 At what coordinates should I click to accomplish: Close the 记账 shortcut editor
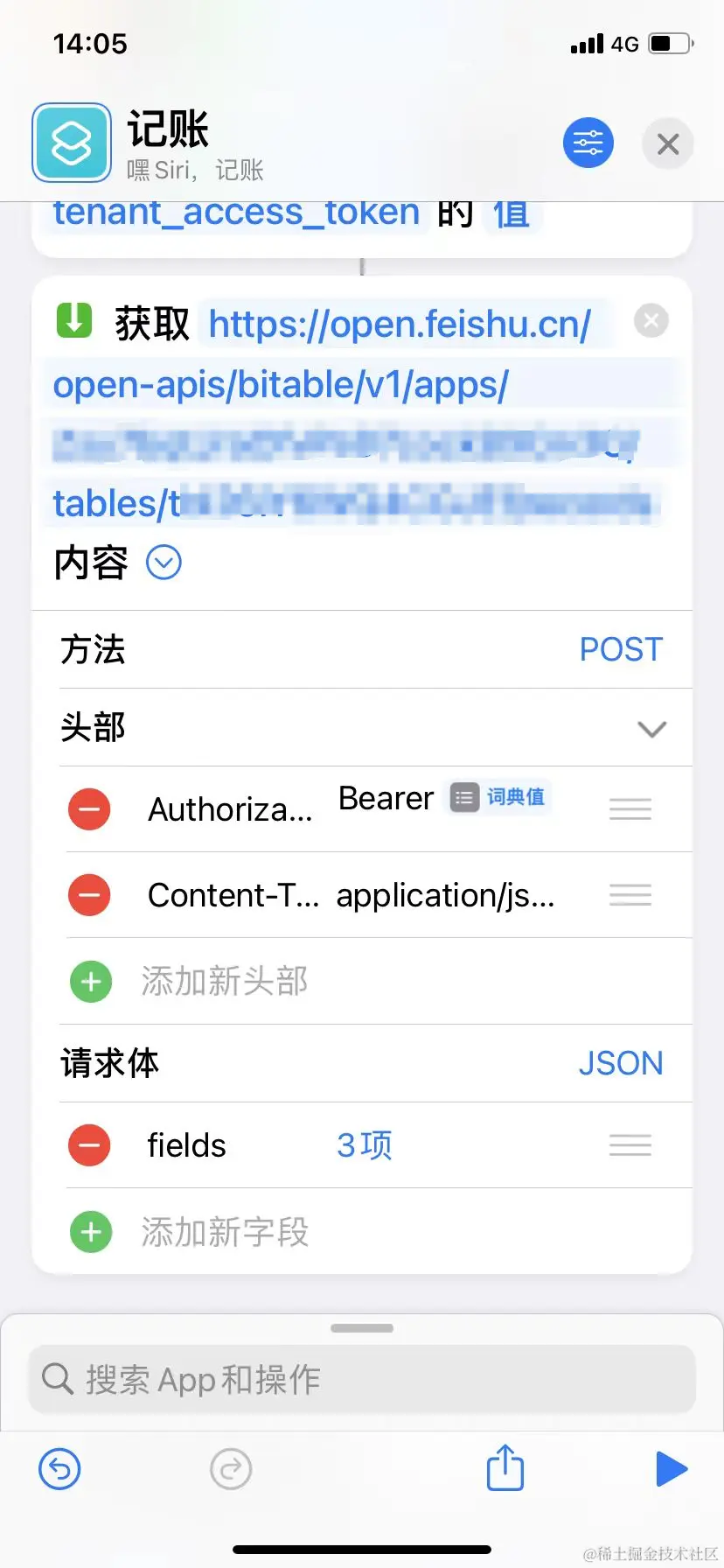pyautogui.click(x=668, y=143)
